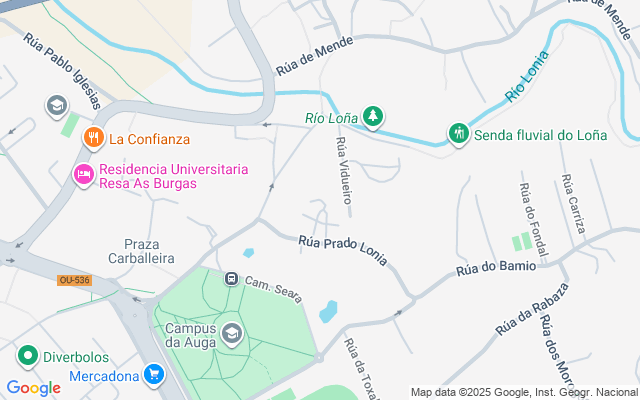The width and height of the screenshot is (640, 400).
Task: Open Senda fluvial do Loña pin
Action: tap(459, 135)
